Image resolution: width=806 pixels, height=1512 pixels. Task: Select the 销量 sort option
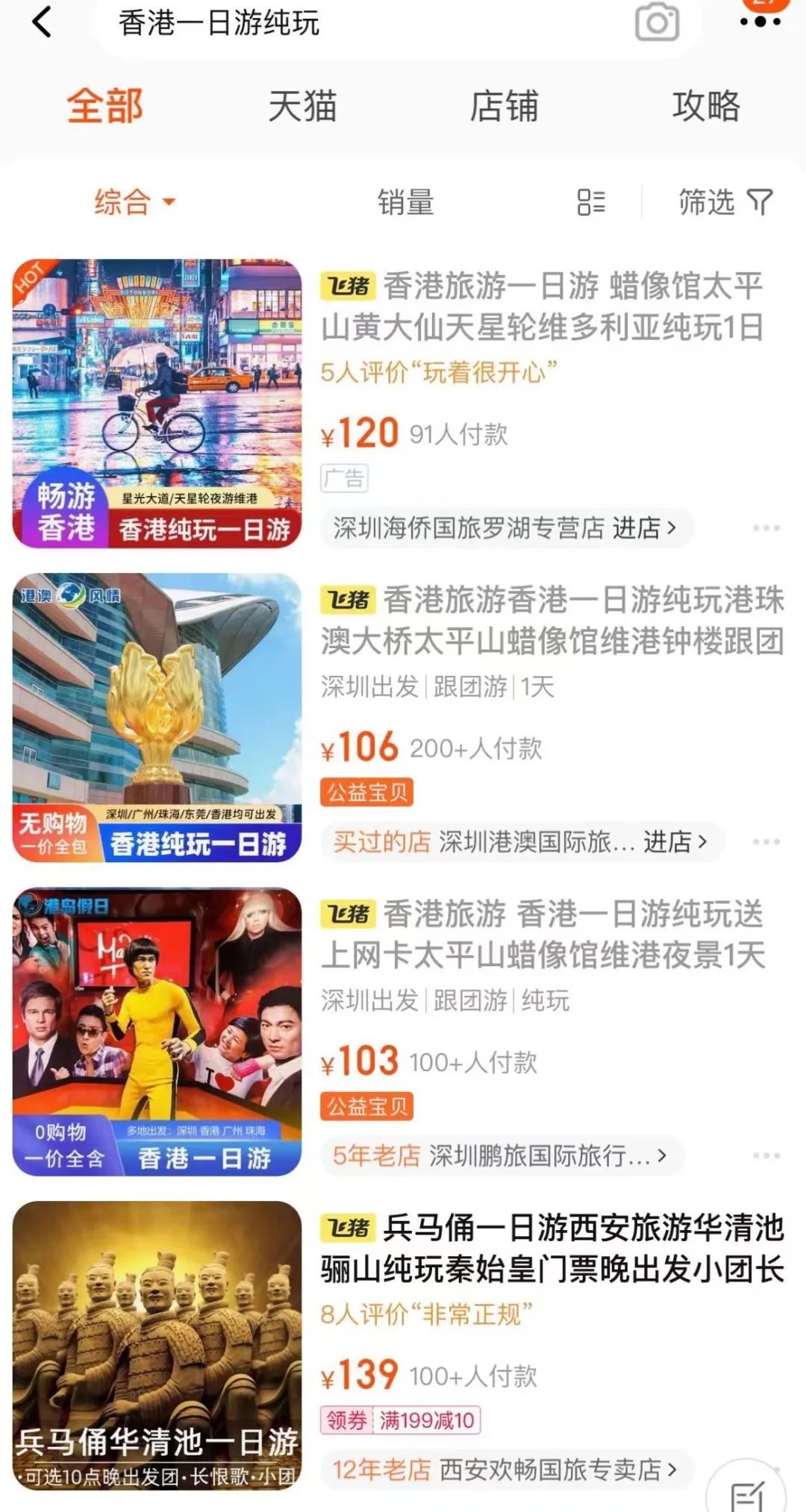coord(407,201)
